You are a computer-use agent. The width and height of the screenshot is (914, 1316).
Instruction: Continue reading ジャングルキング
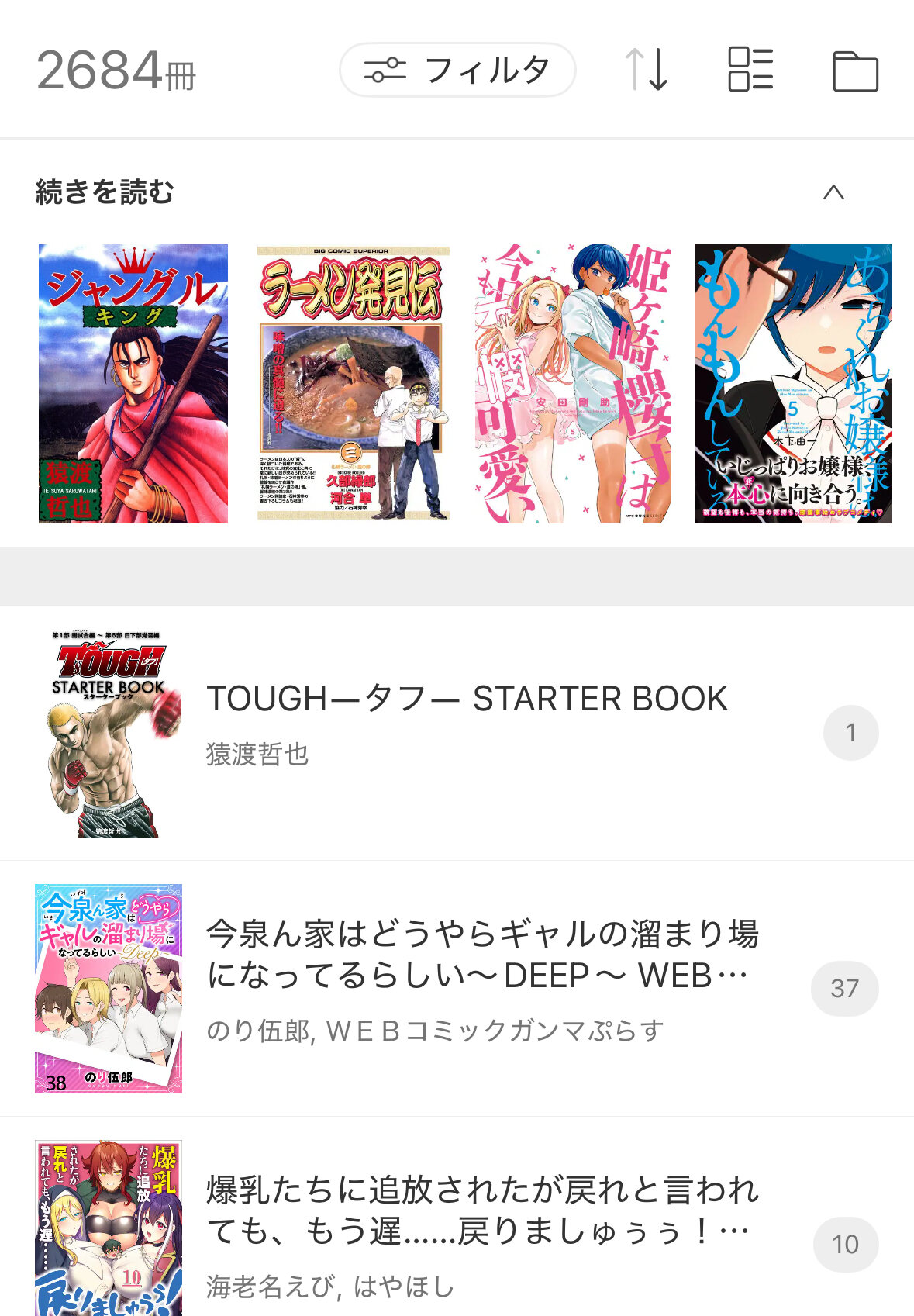click(133, 384)
